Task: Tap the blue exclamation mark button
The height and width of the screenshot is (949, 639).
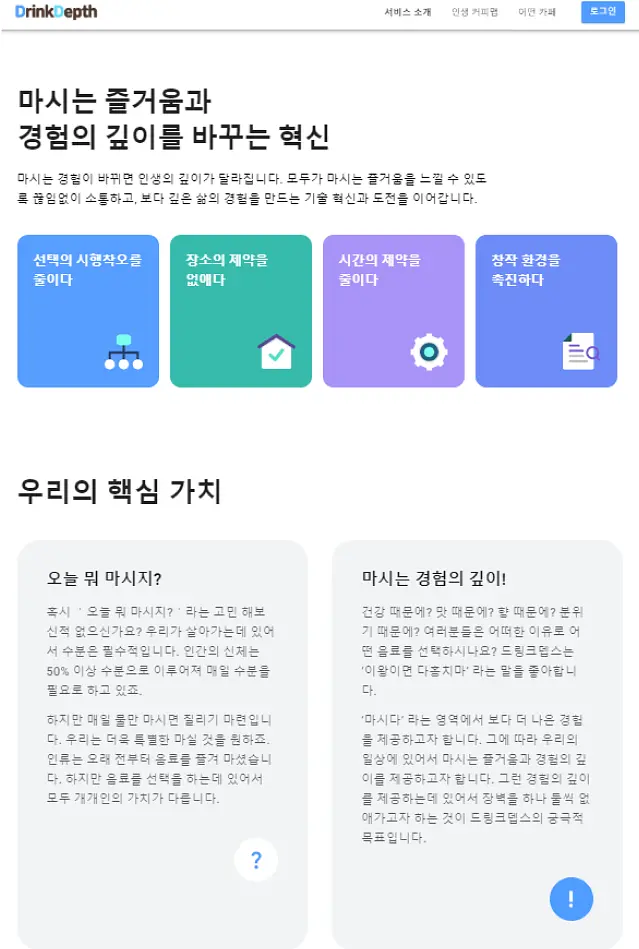Action: 571,899
